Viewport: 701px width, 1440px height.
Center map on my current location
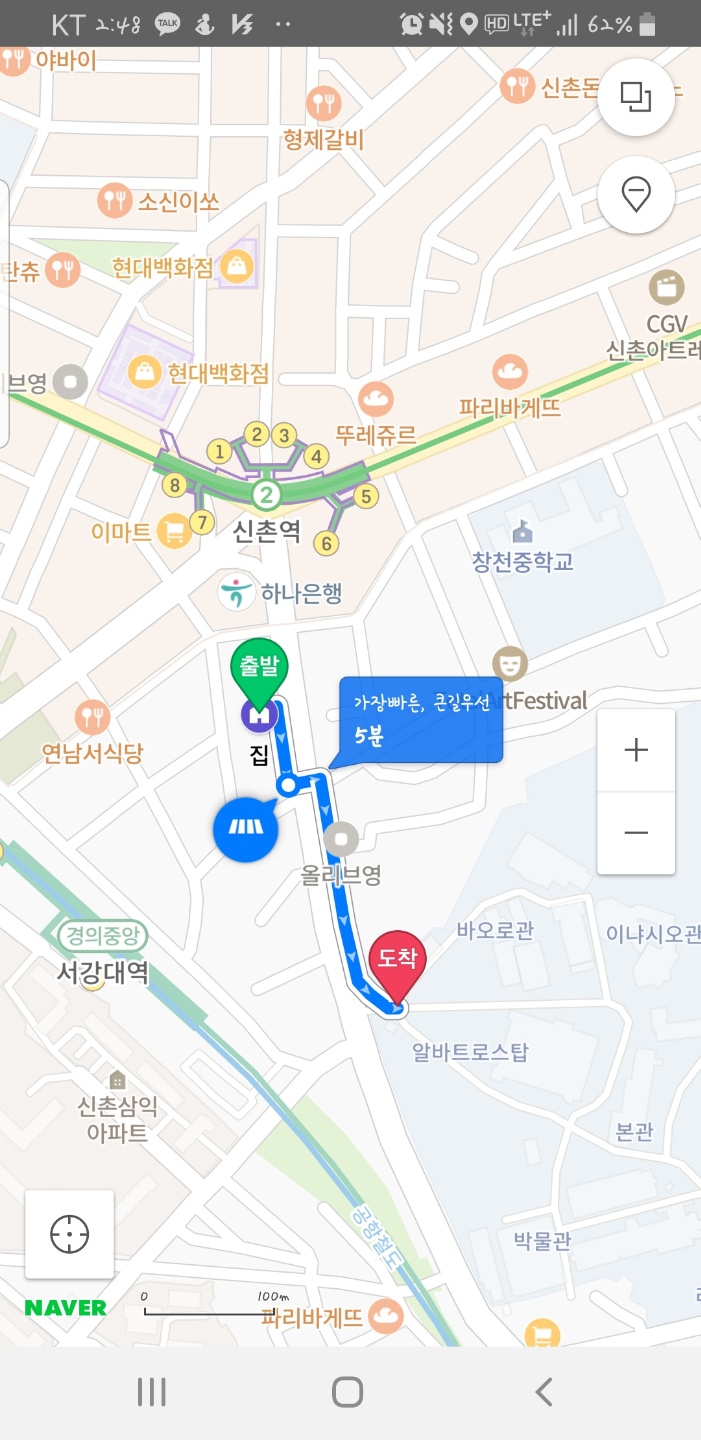click(69, 1234)
